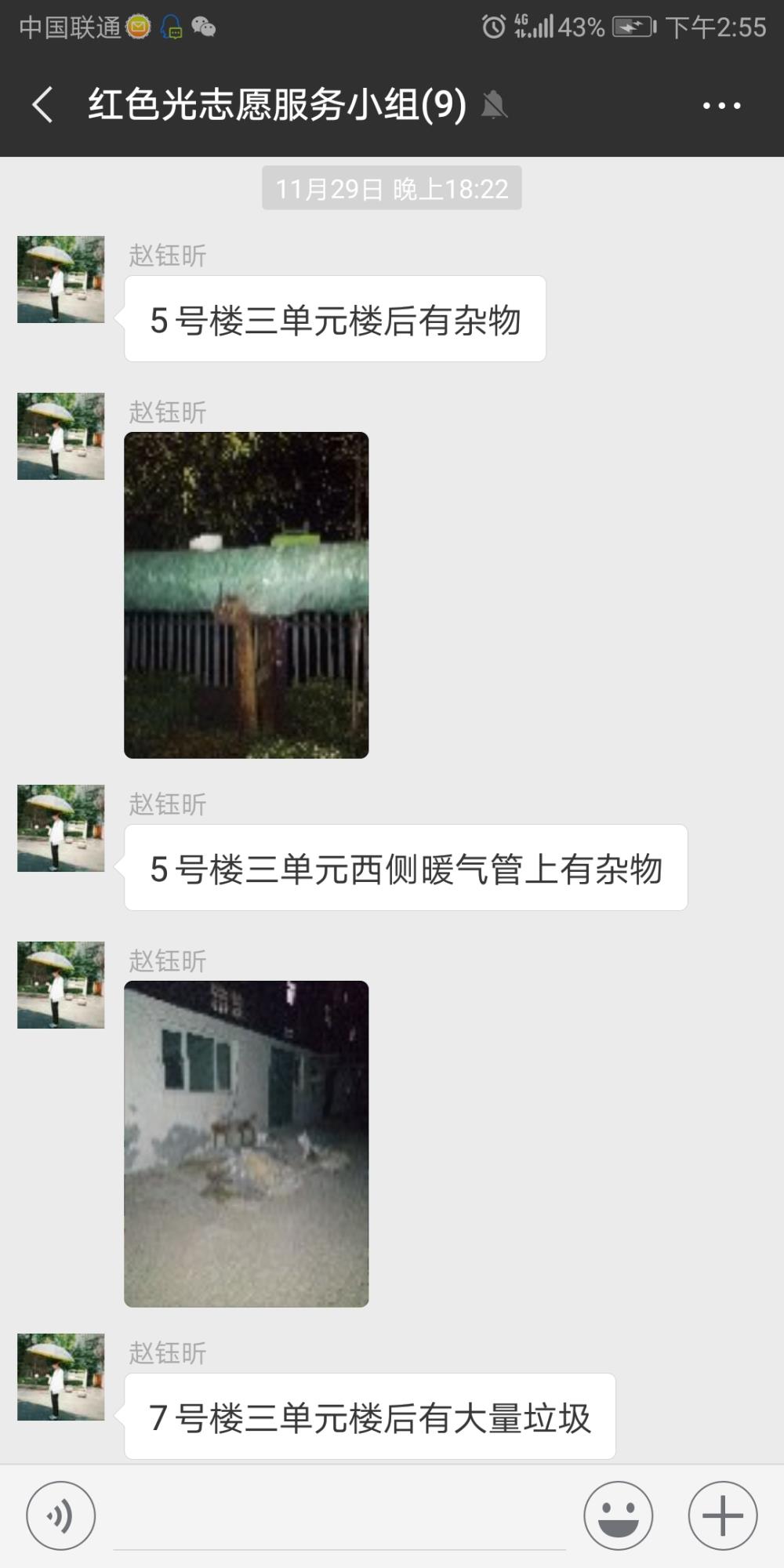The height and width of the screenshot is (1568, 784).
Task: Go back from the group chat
Action: [x=43, y=104]
